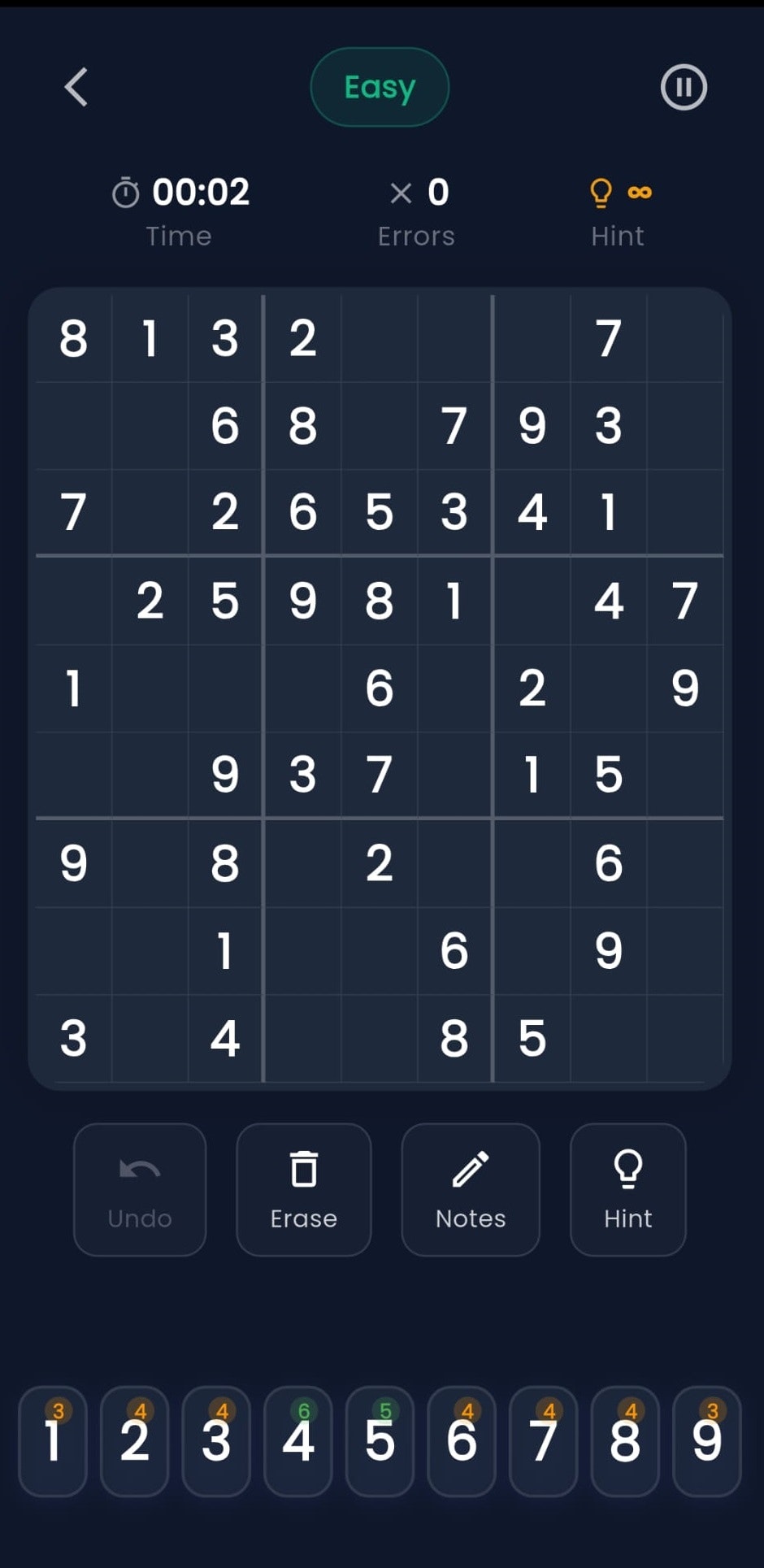764x1568 pixels.
Task: Click the Undo arrow icon
Action: pos(138,1169)
